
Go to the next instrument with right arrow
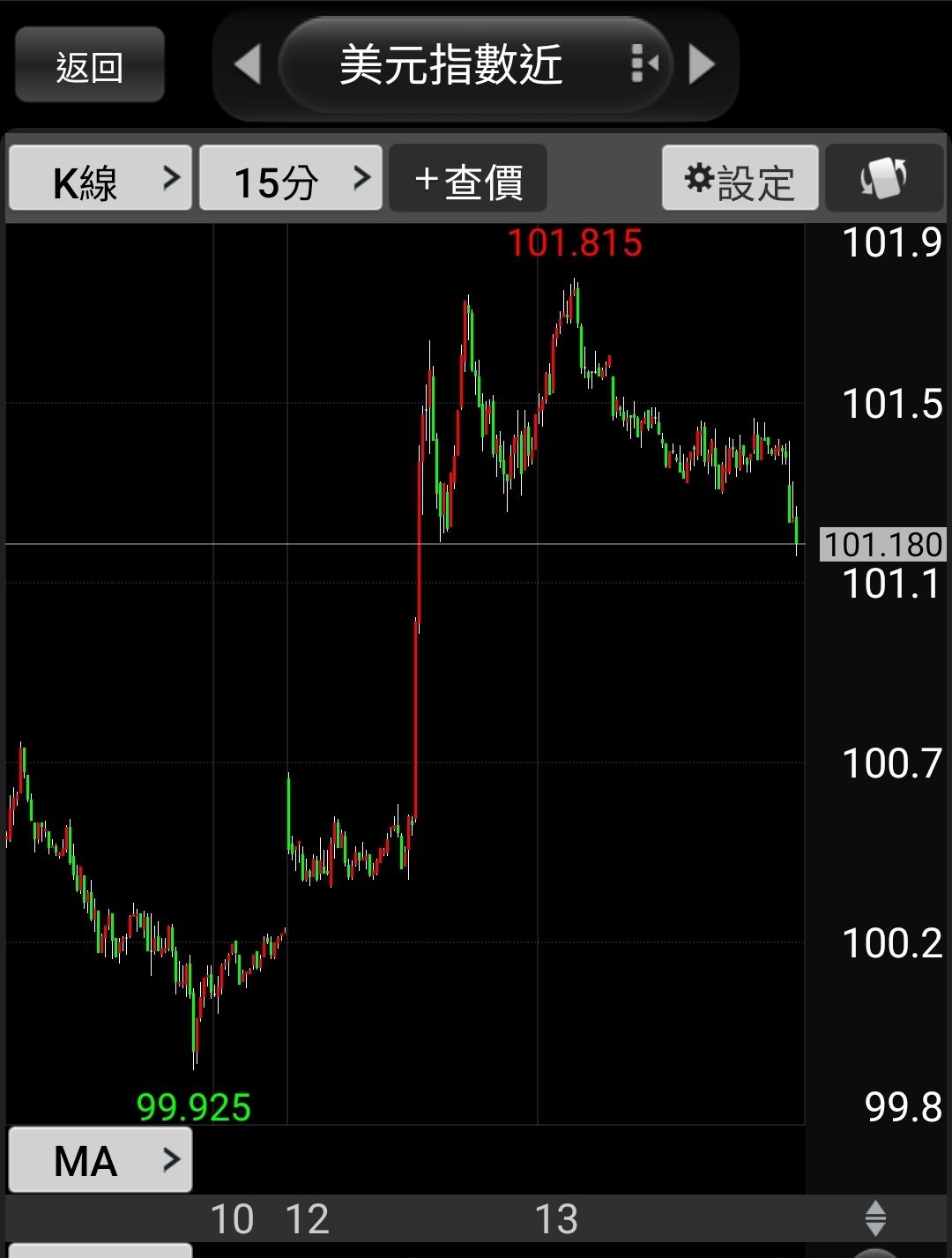click(702, 64)
